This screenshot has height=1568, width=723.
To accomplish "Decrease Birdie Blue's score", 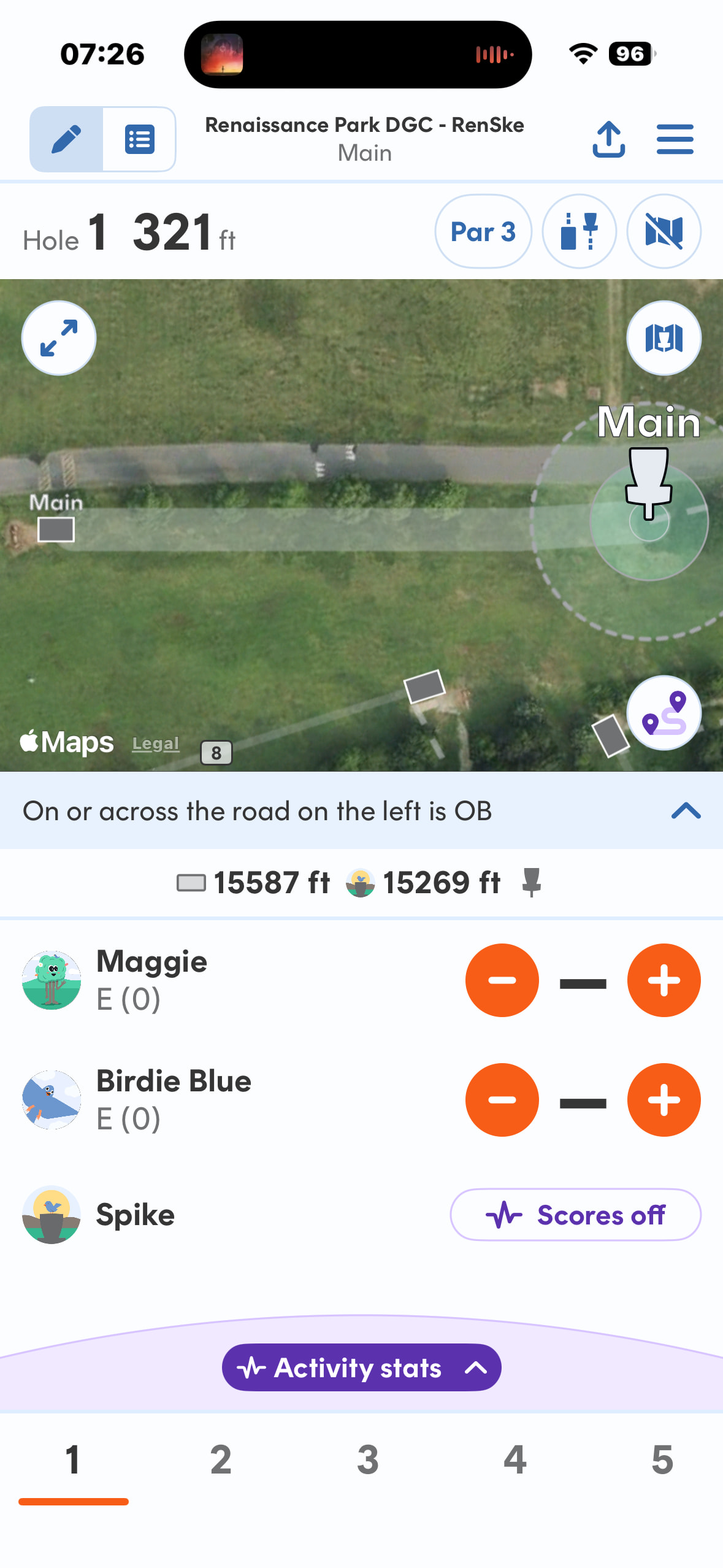I will point(502,1100).
